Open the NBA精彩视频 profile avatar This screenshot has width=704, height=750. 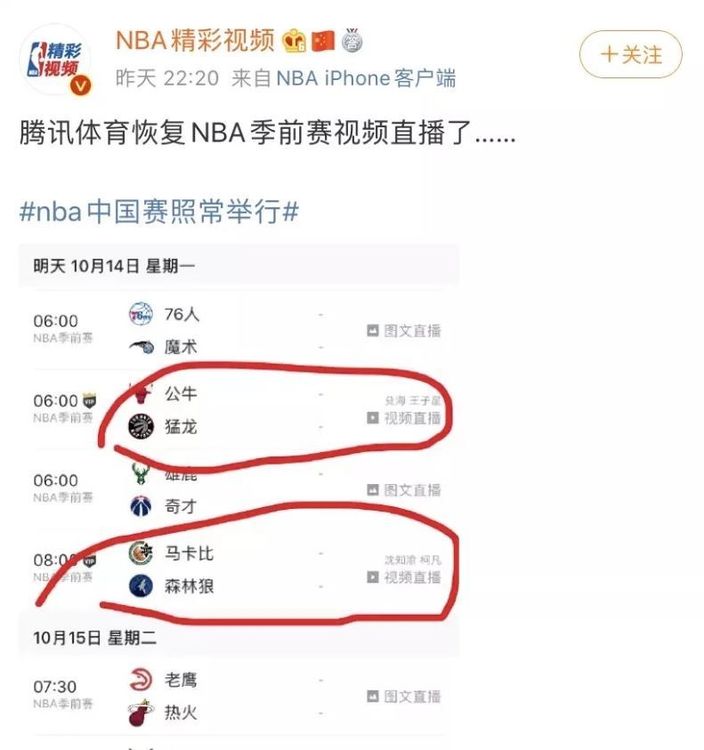[57, 61]
